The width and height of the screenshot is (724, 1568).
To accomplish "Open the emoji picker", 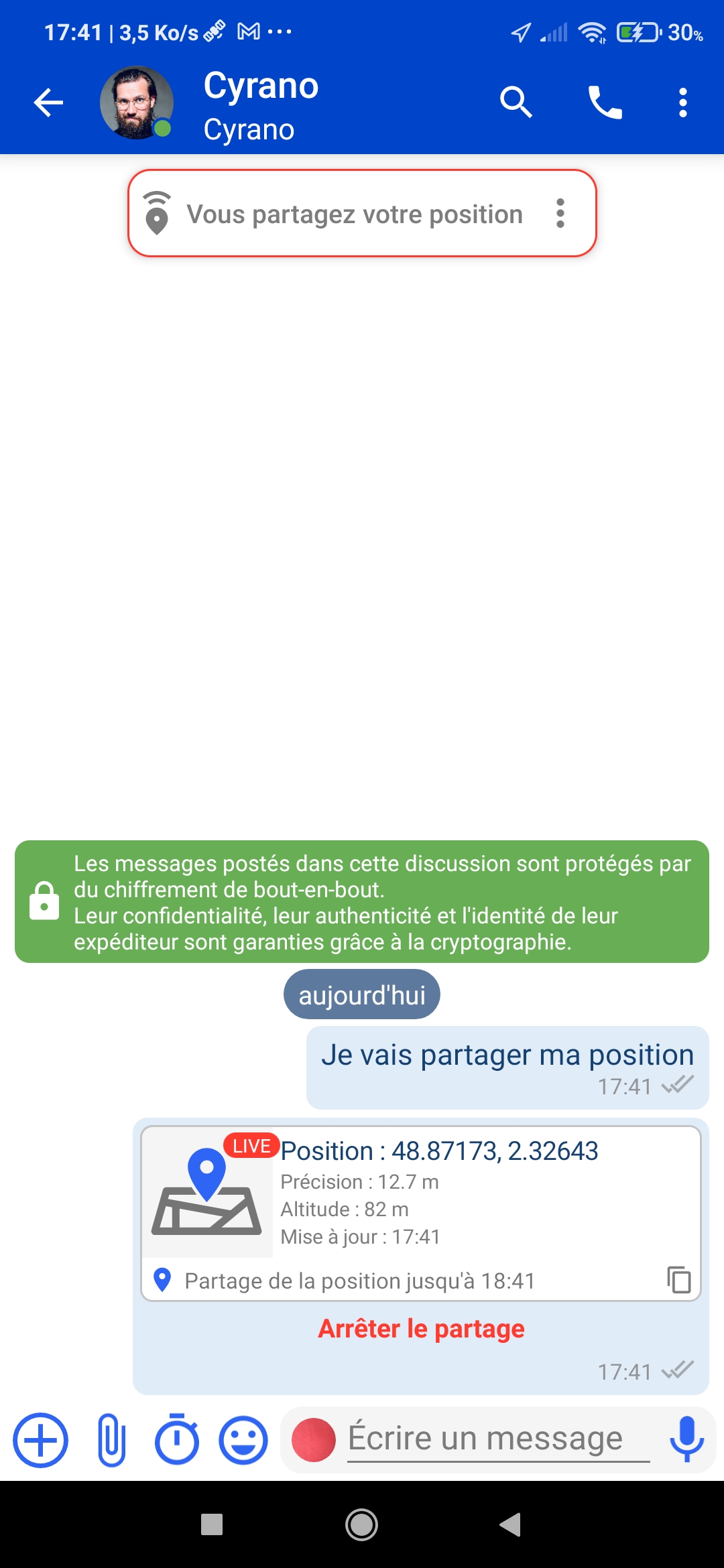I will (243, 1440).
